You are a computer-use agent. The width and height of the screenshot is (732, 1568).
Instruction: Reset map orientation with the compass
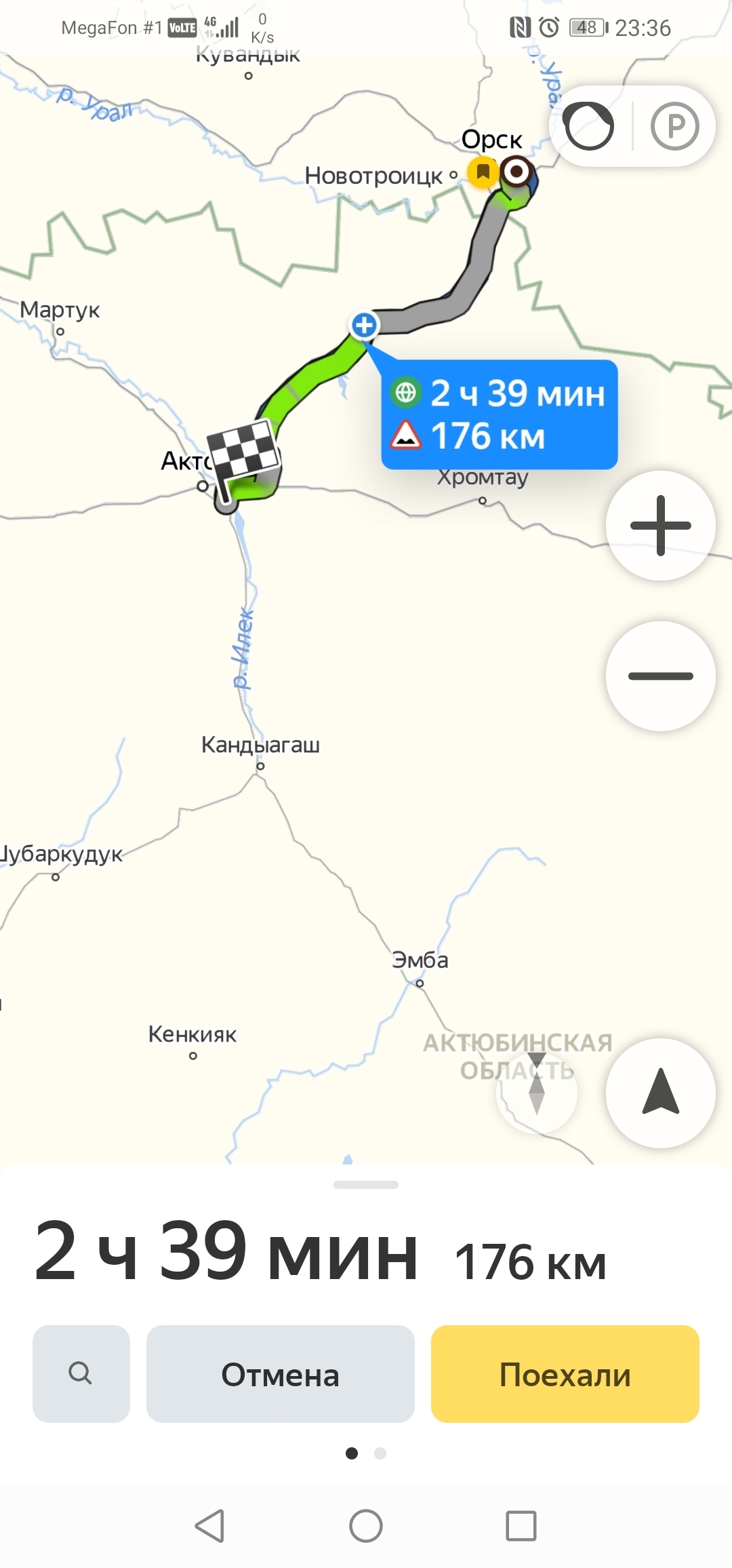(x=536, y=1092)
